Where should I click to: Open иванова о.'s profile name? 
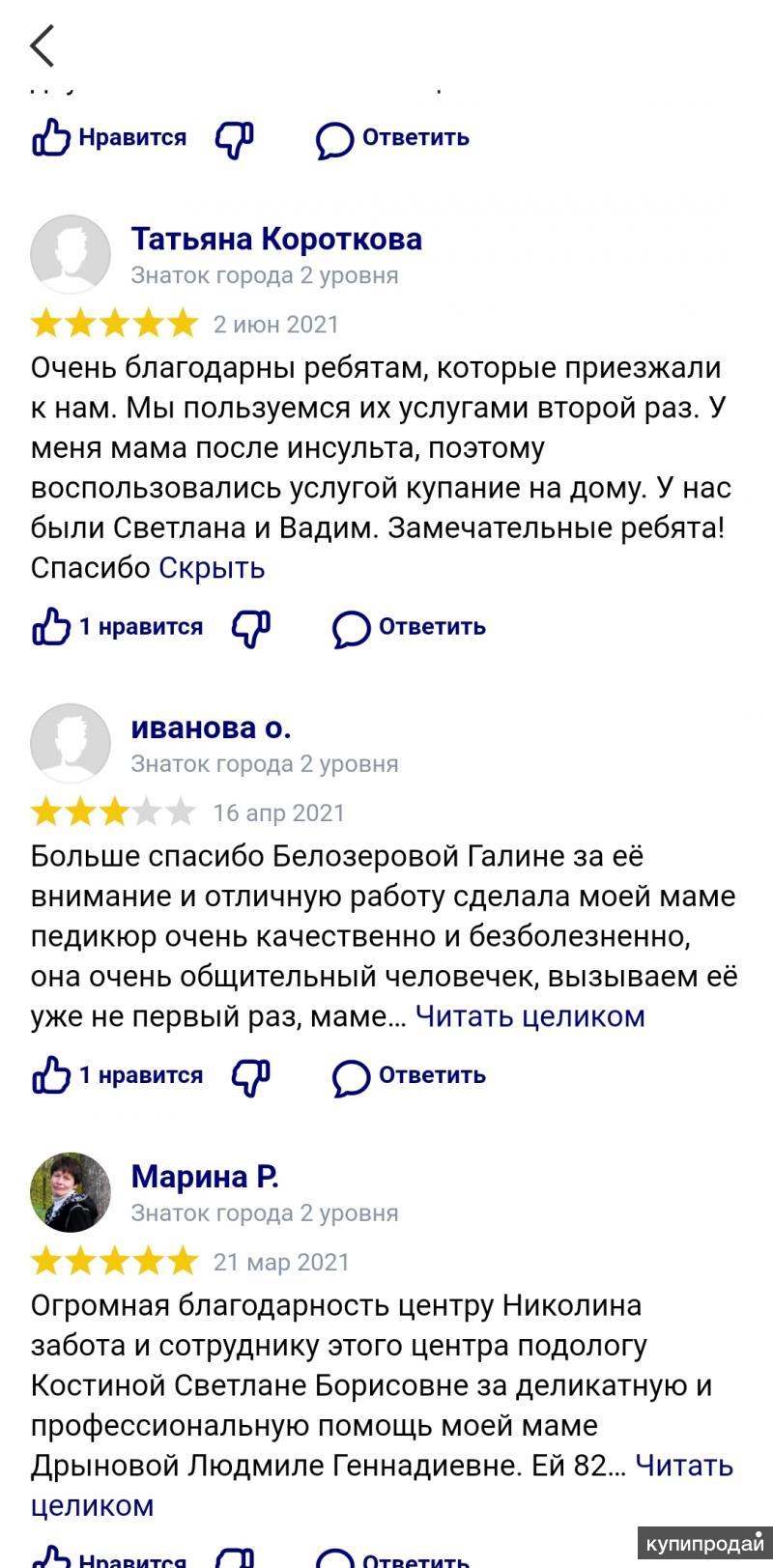coord(211,727)
